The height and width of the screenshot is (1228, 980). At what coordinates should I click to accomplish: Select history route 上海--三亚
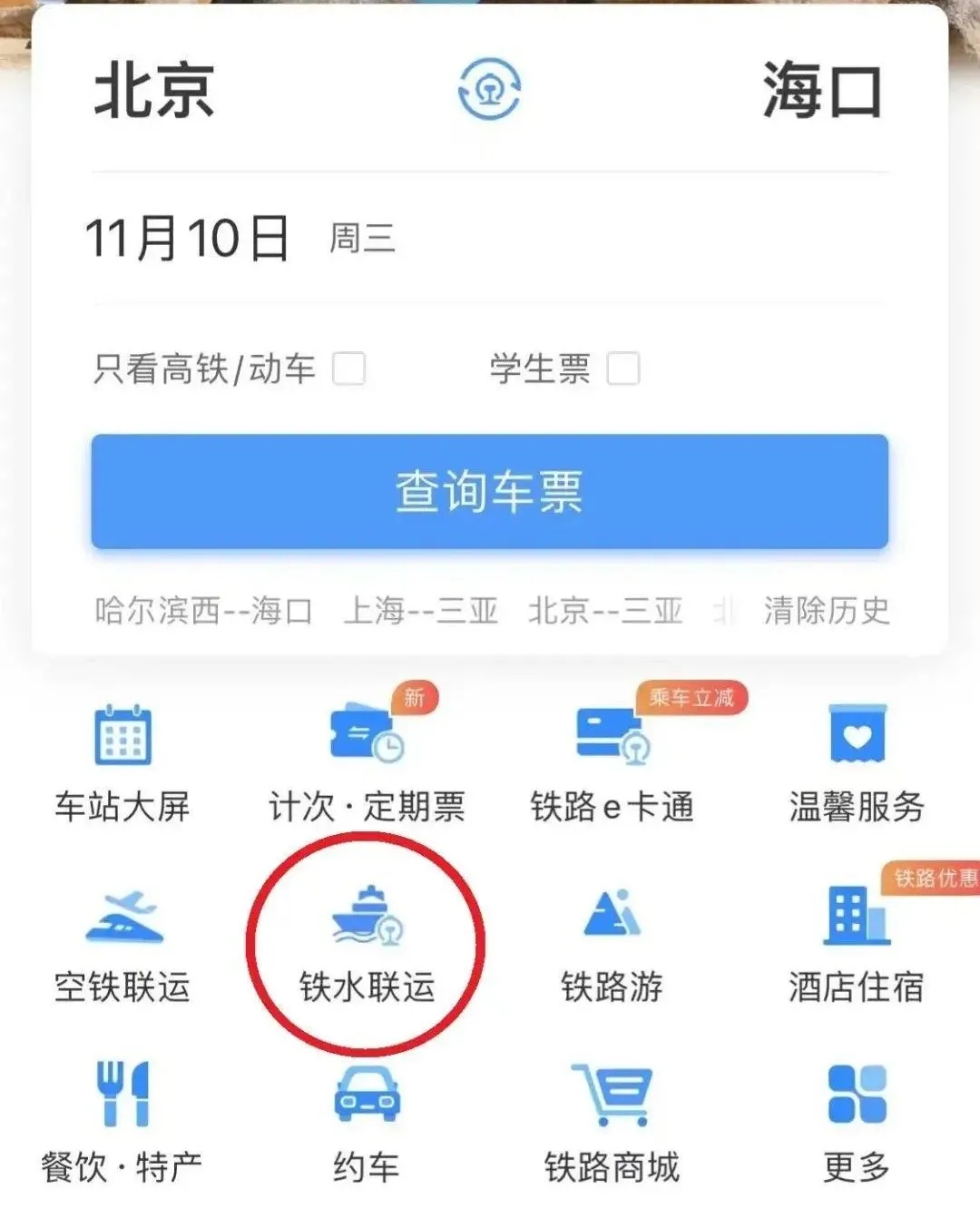tap(421, 611)
